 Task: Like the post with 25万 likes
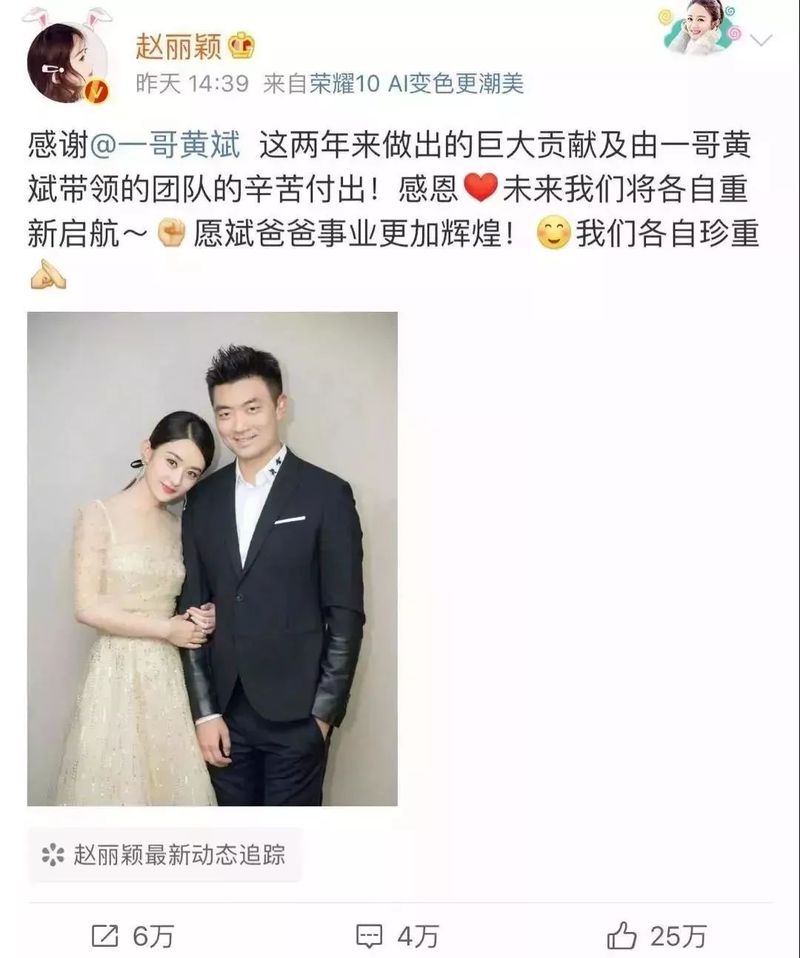click(x=658, y=935)
